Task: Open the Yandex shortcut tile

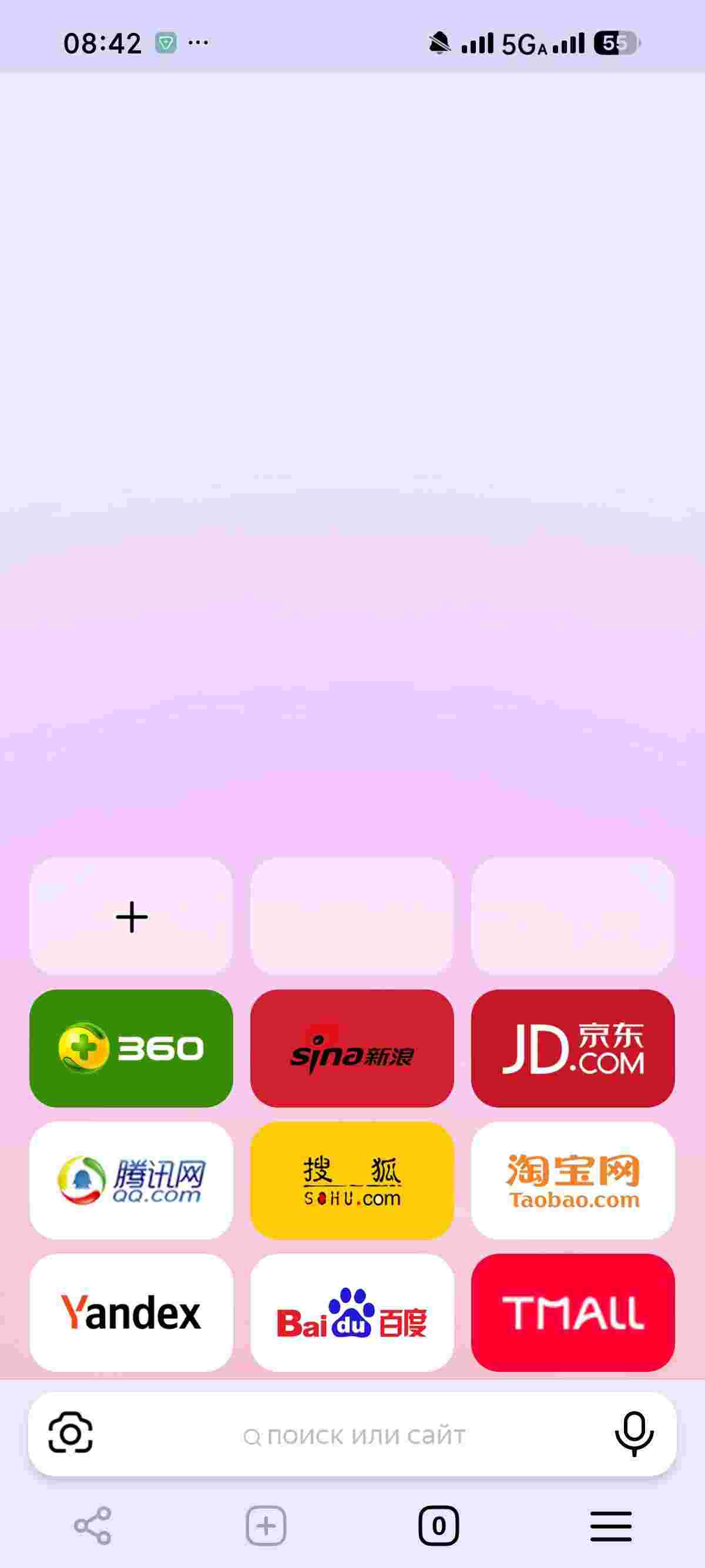Action: [x=132, y=1313]
